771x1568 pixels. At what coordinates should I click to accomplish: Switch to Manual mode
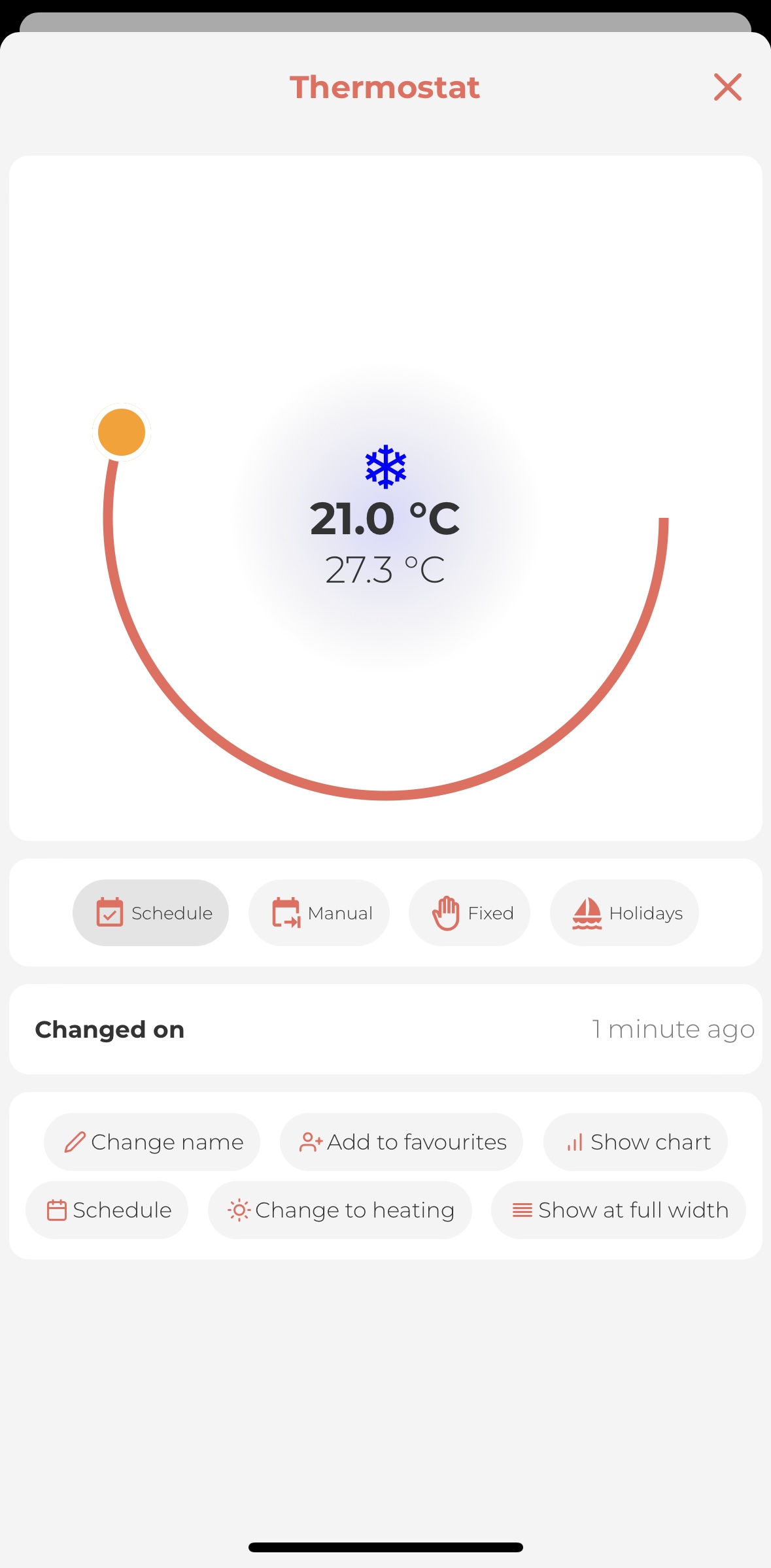click(319, 913)
